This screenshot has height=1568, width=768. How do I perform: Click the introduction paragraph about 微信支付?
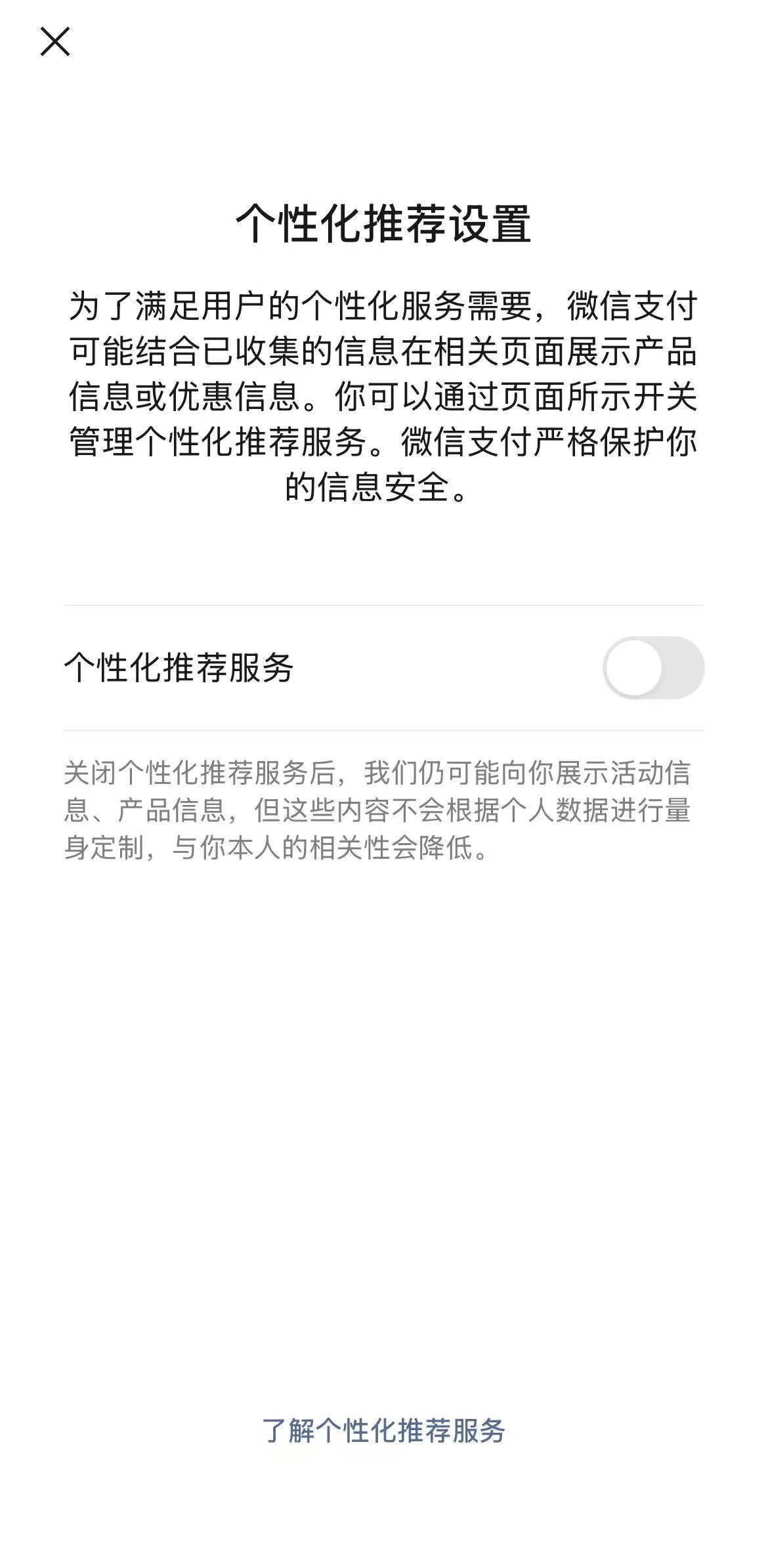[x=384, y=394]
